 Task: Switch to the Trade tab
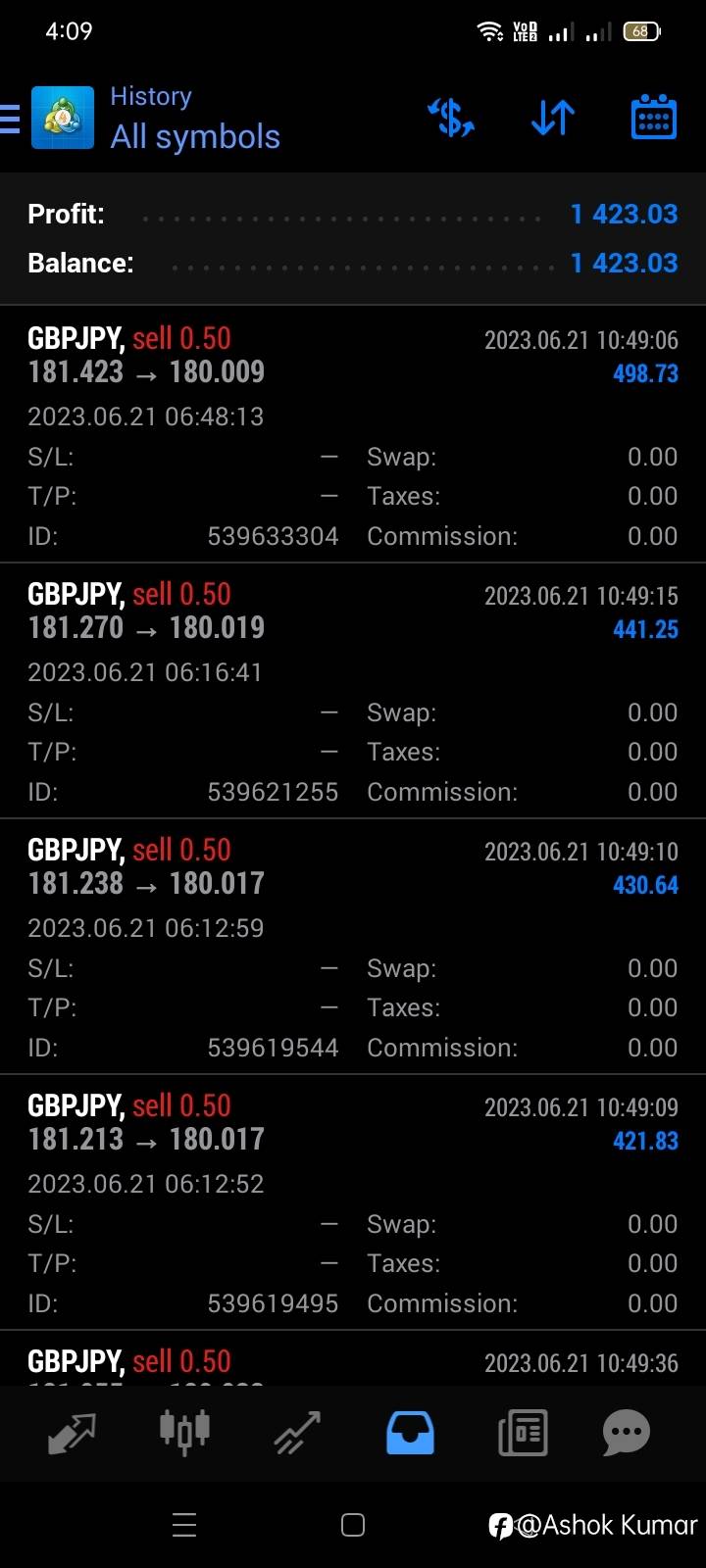click(297, 1433)
